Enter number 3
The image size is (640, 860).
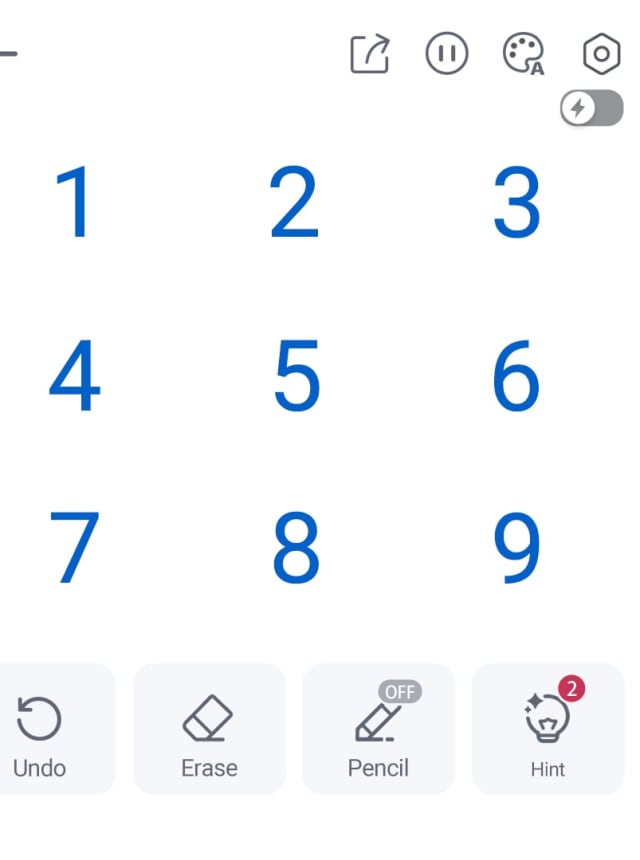pos(517,203)
